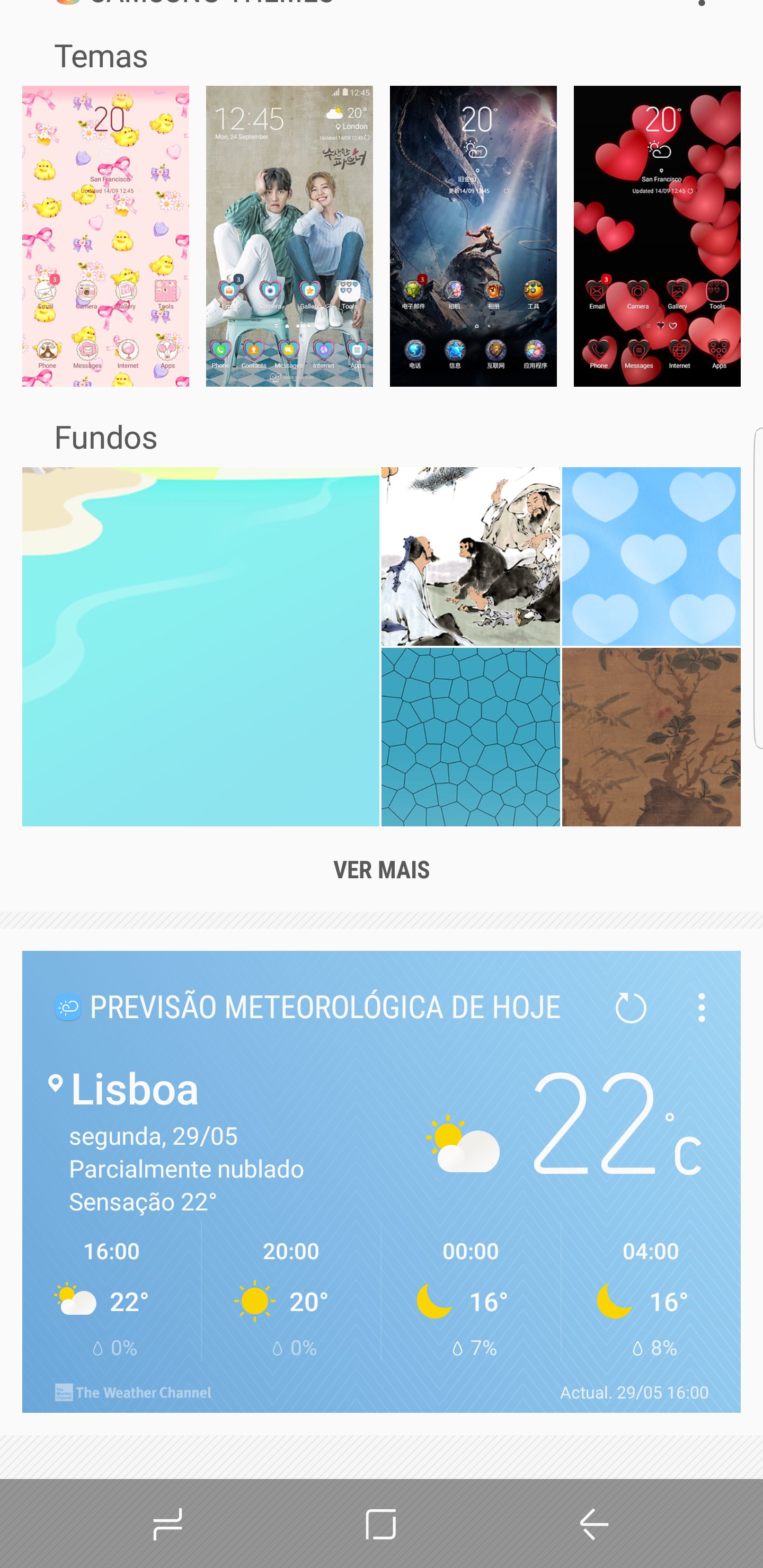Image resolution: width=763 pixels, height=1568 pixels.
Task: Open the red hearts theme
Action: [x=656, y=236]
